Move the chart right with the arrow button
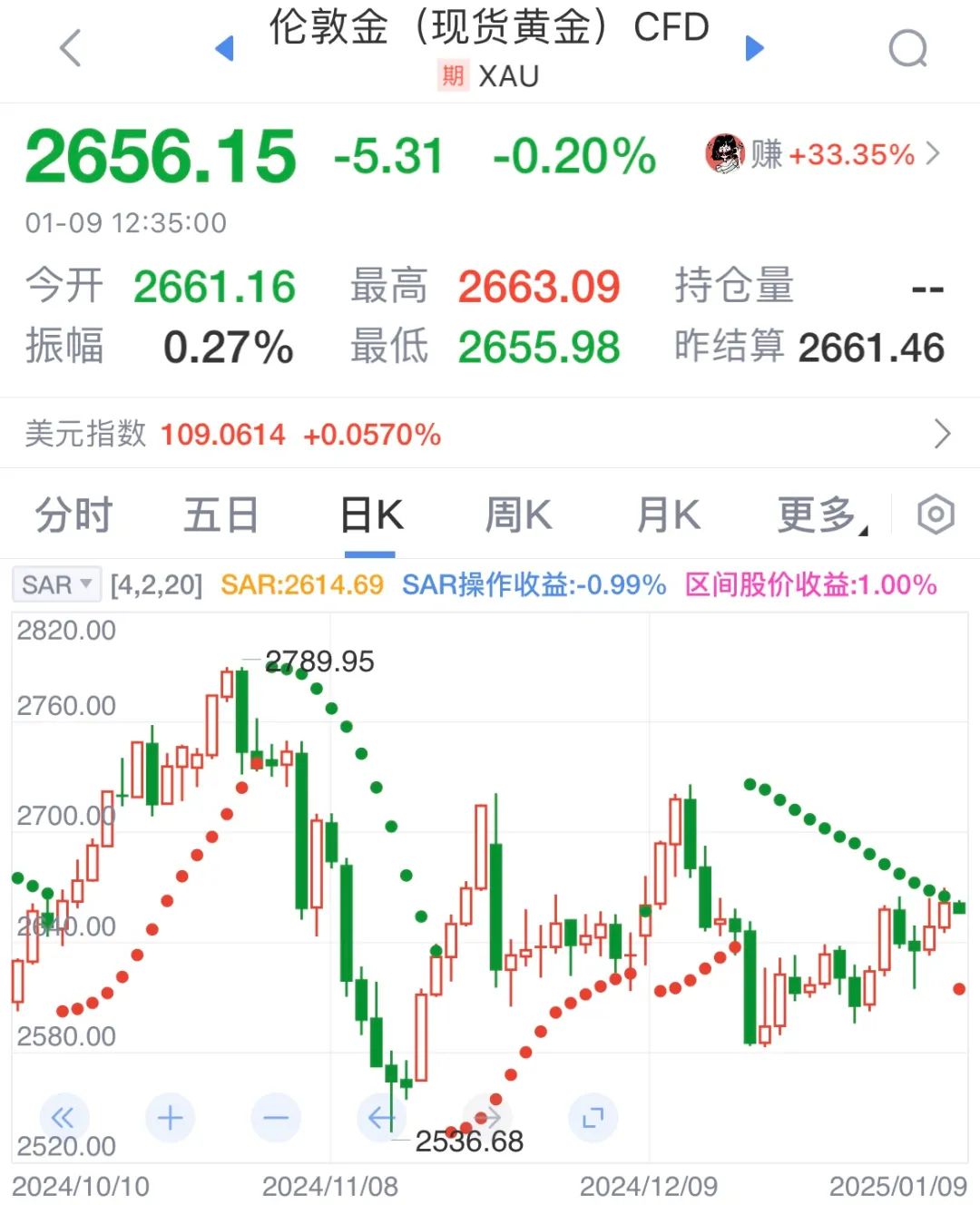The width and height of the screenshot is (980, 1205). [487, 1118]
